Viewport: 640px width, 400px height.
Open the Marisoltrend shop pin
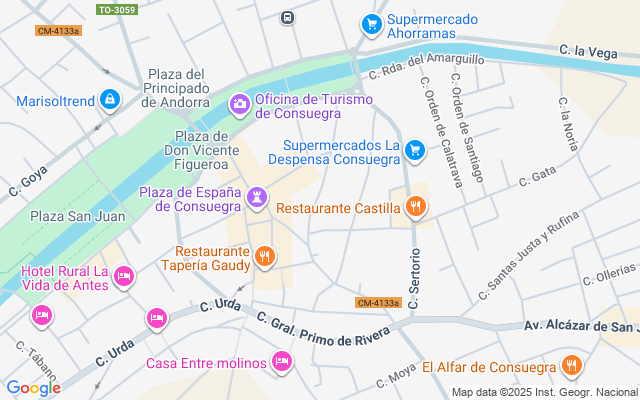pos(111,101)
